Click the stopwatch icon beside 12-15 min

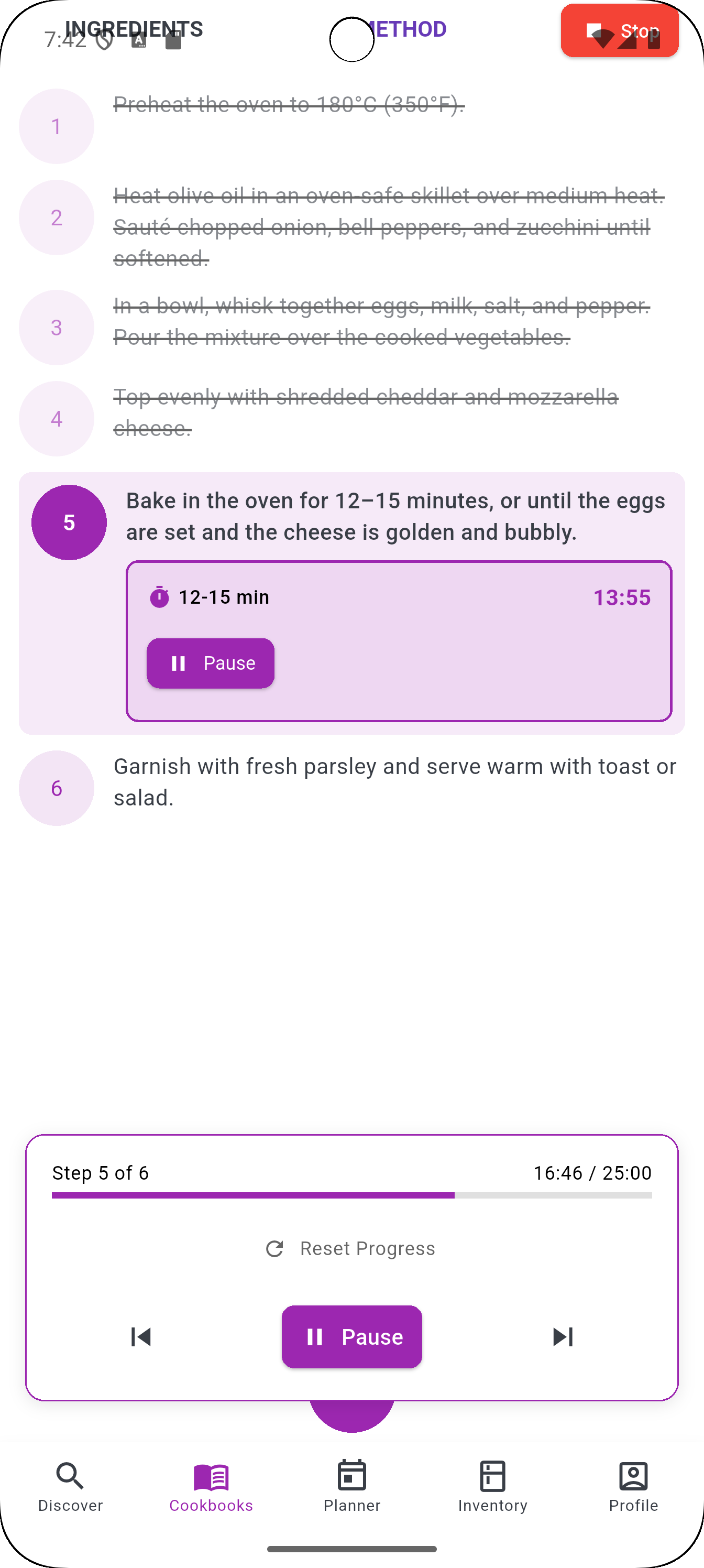159,597
